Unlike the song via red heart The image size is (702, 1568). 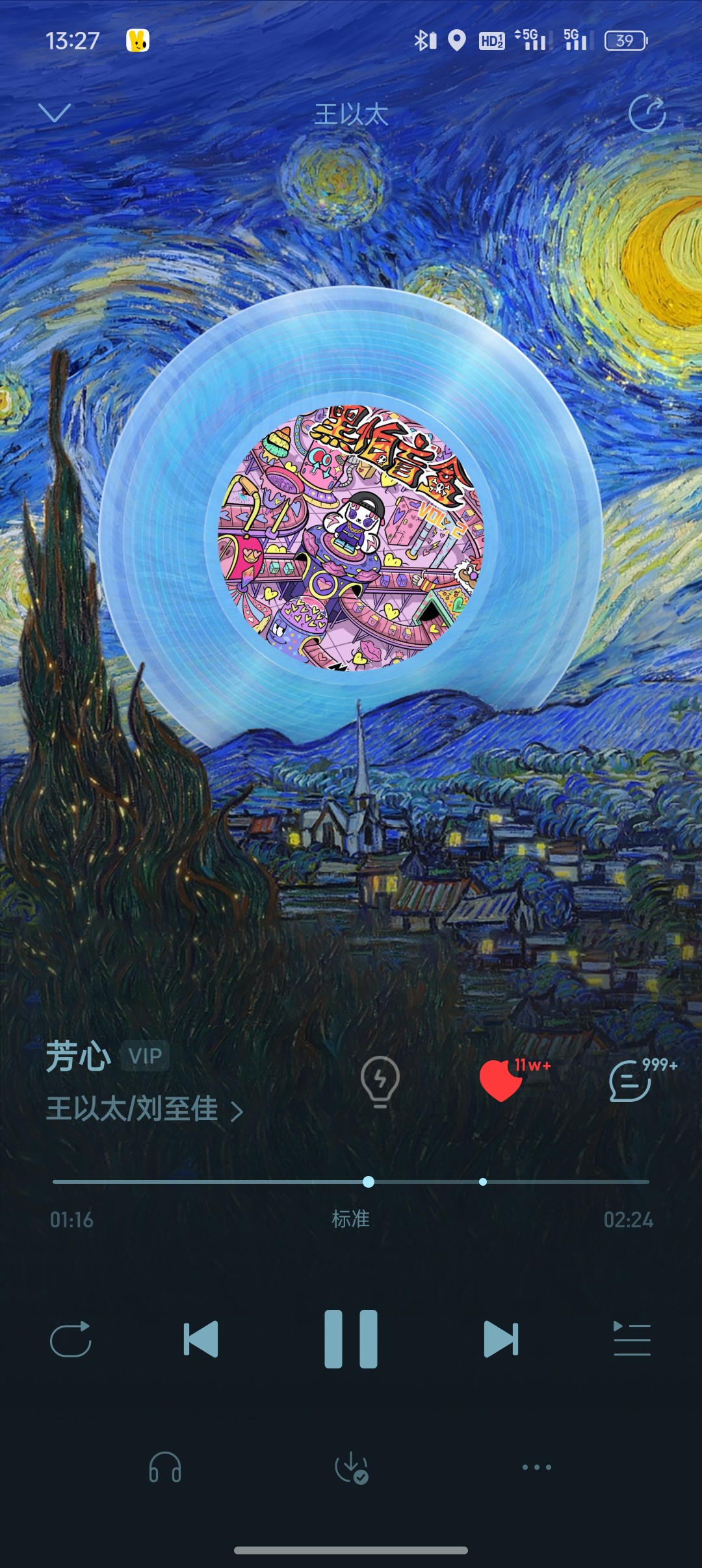click(501, 1080)
